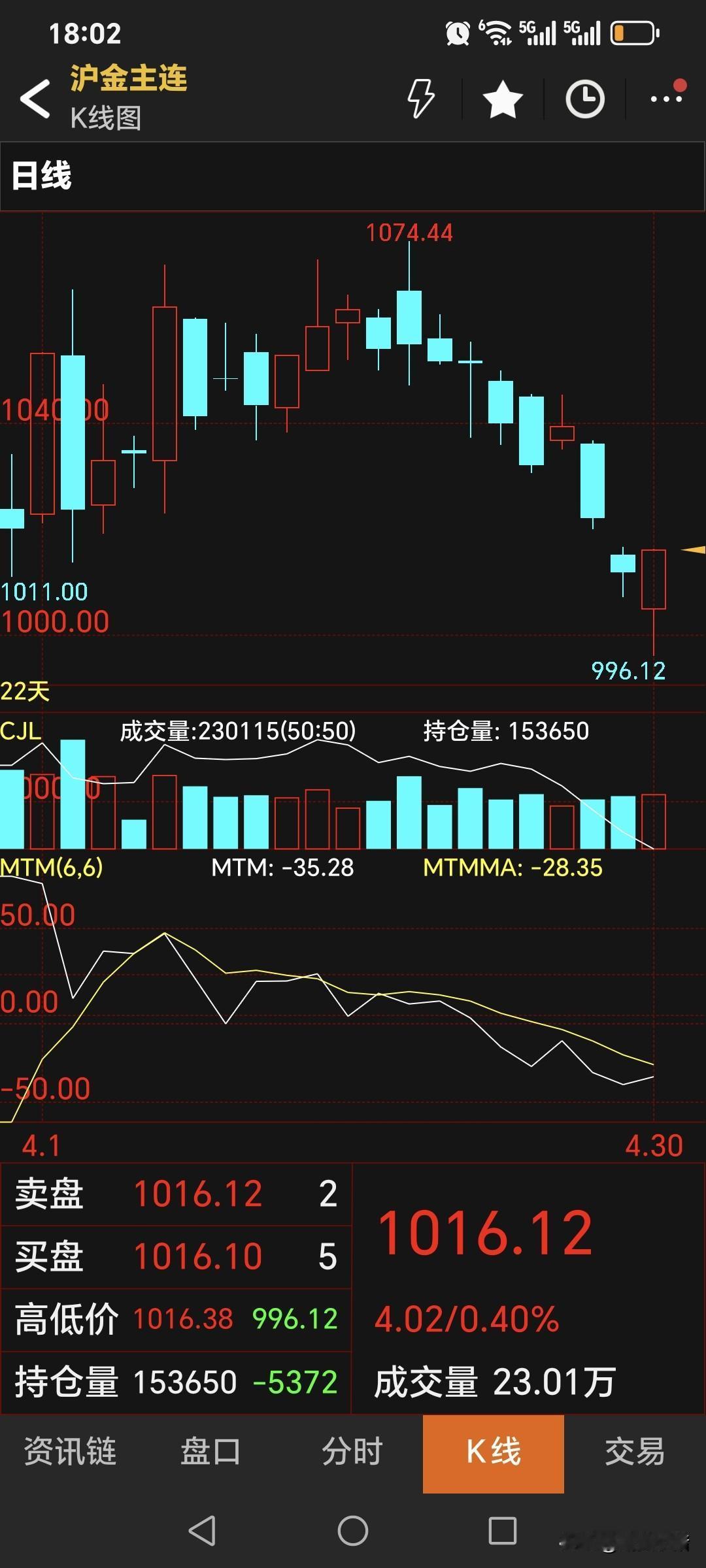The height and width of the screenshot is (1568, 706).
Task: Open trade history via the clock icon
Action: click(x=584, y=98)
